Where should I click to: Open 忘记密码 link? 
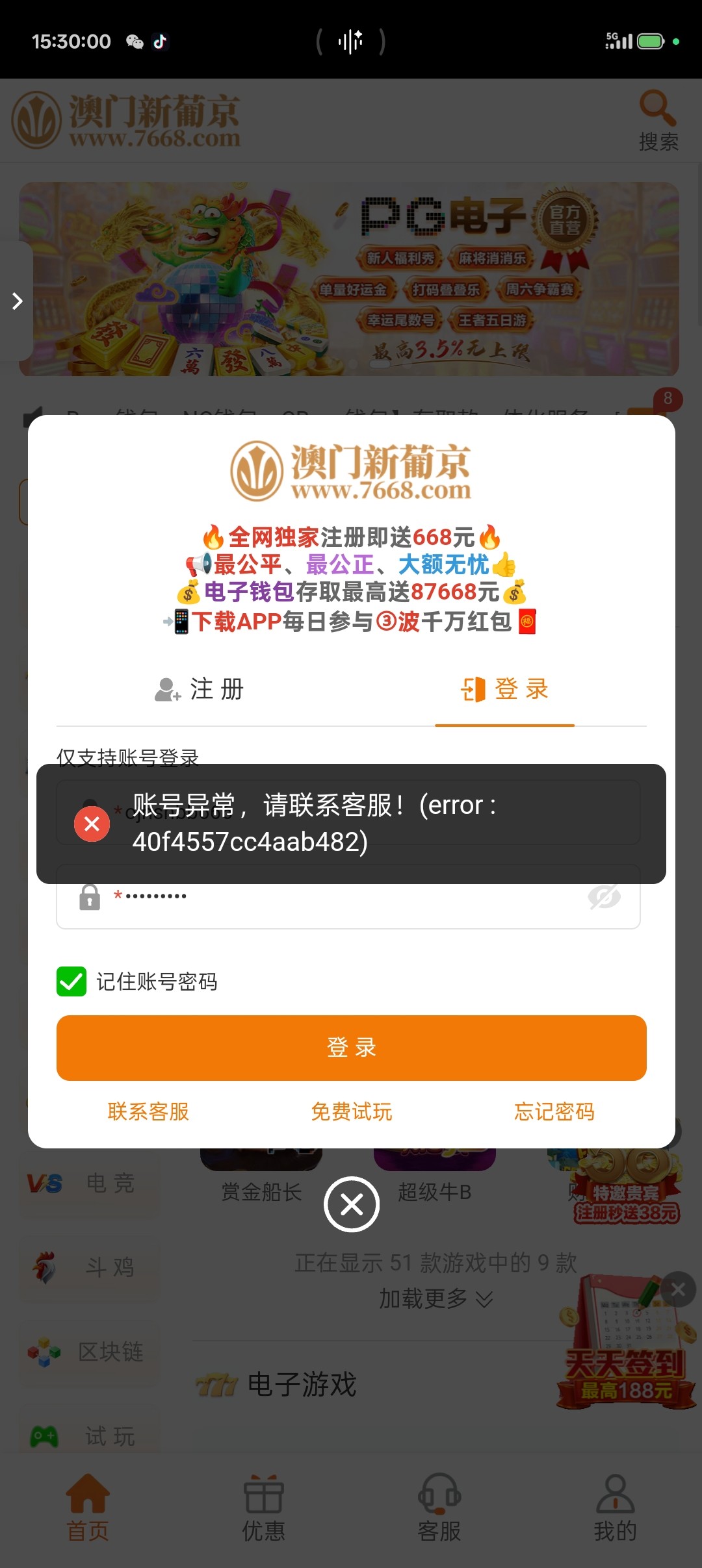(554, 1111)
